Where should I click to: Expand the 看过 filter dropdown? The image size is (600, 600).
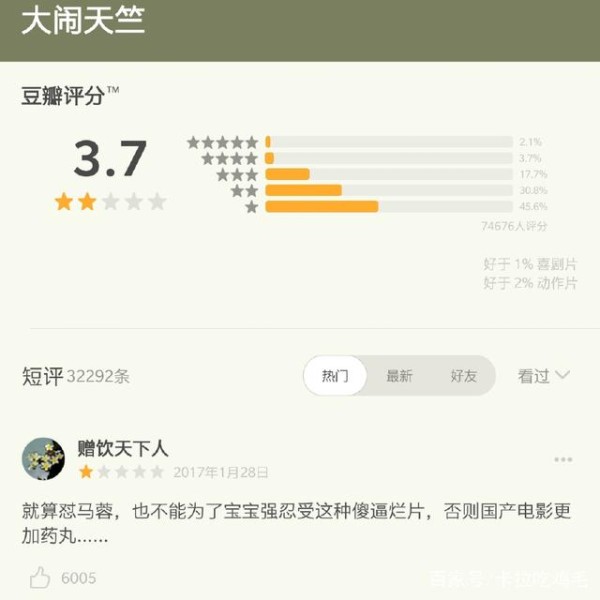544,376
